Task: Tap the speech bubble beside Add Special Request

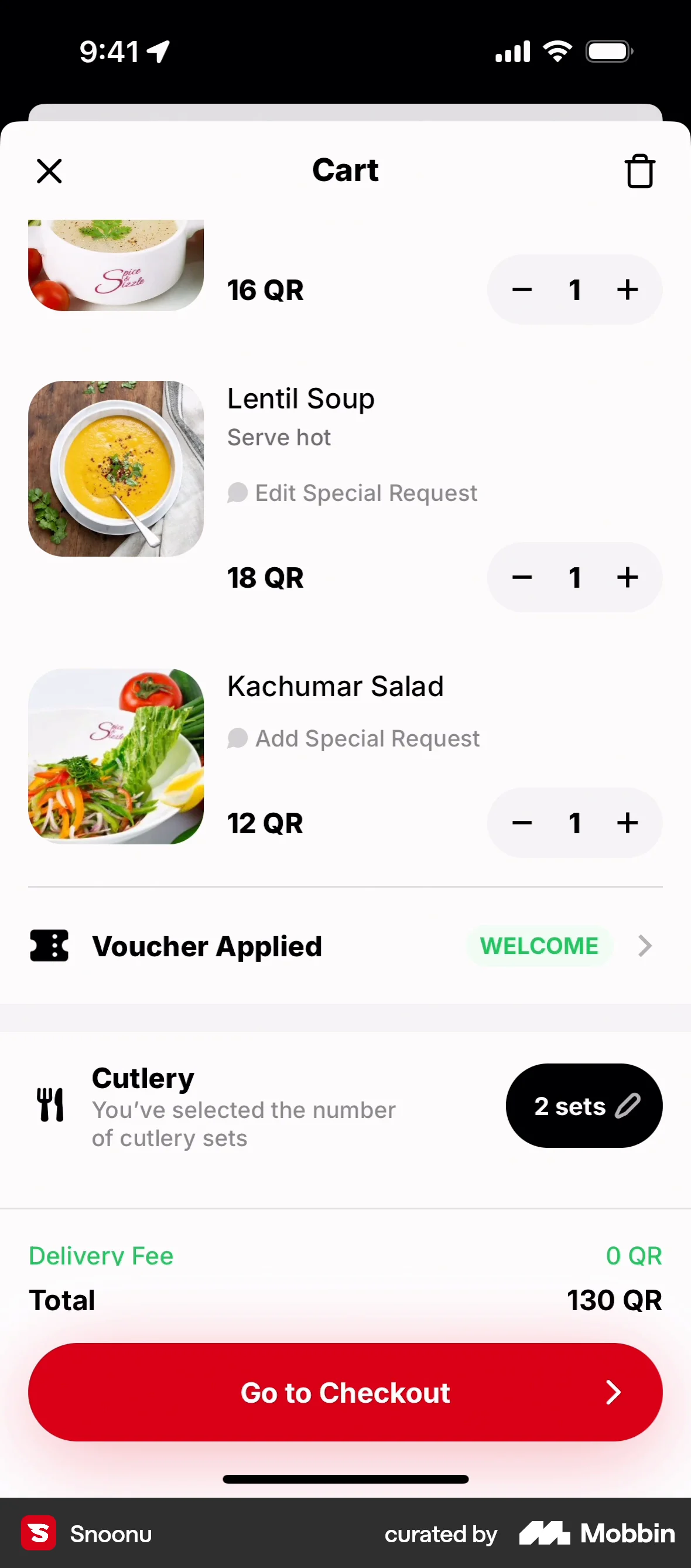Action: [x=238, y=738]
